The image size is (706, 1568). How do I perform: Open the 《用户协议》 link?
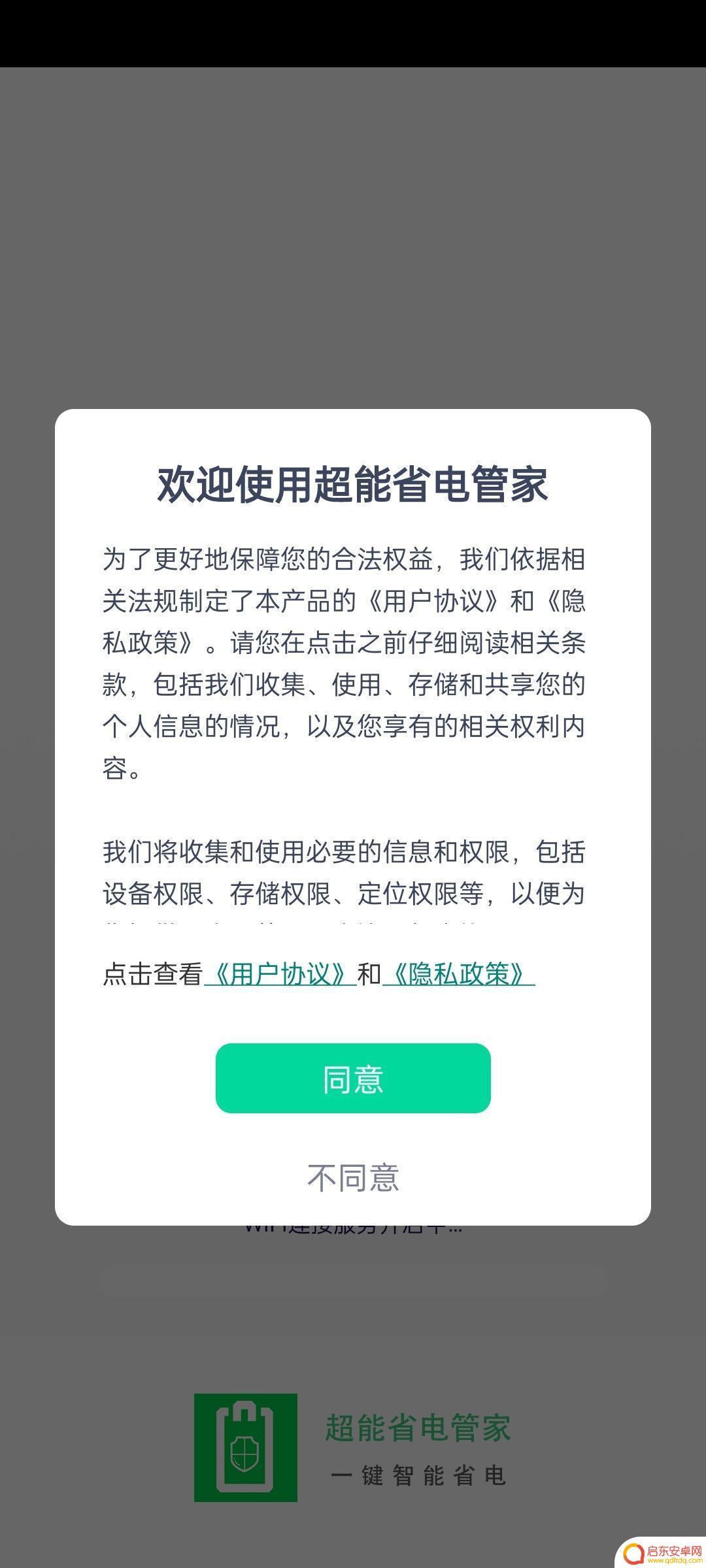280,974
